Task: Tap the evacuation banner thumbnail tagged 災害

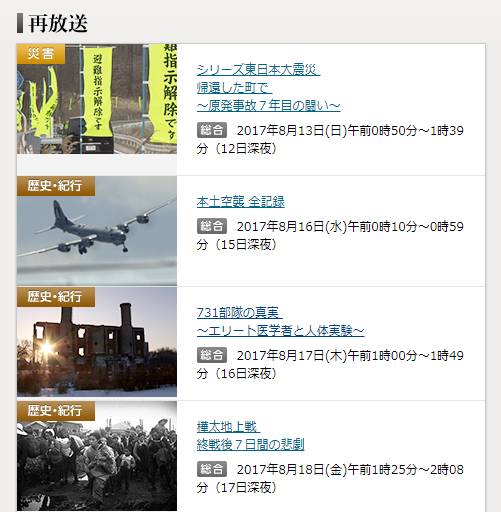Action: [97, 99]
